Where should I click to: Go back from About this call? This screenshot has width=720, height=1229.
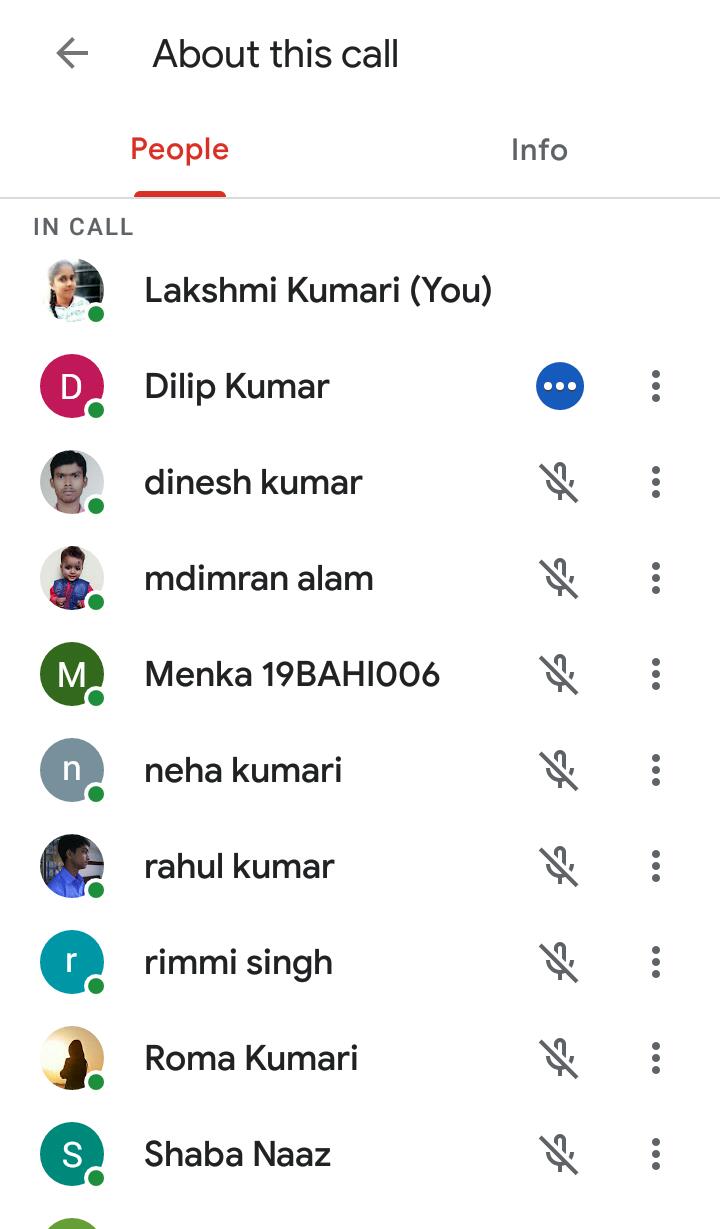[72, 54]
